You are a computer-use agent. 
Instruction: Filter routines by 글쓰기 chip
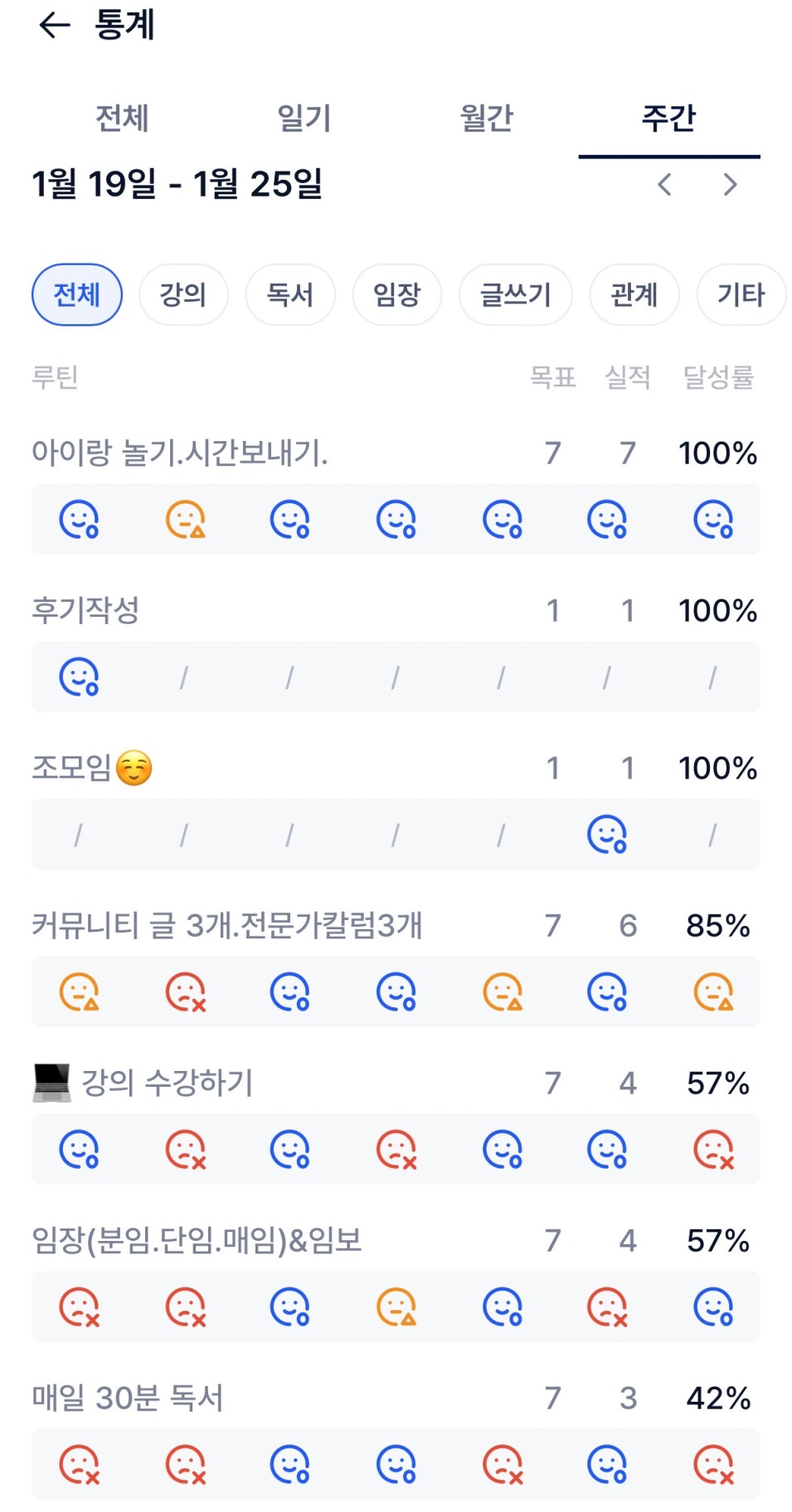tap(516, 294)
